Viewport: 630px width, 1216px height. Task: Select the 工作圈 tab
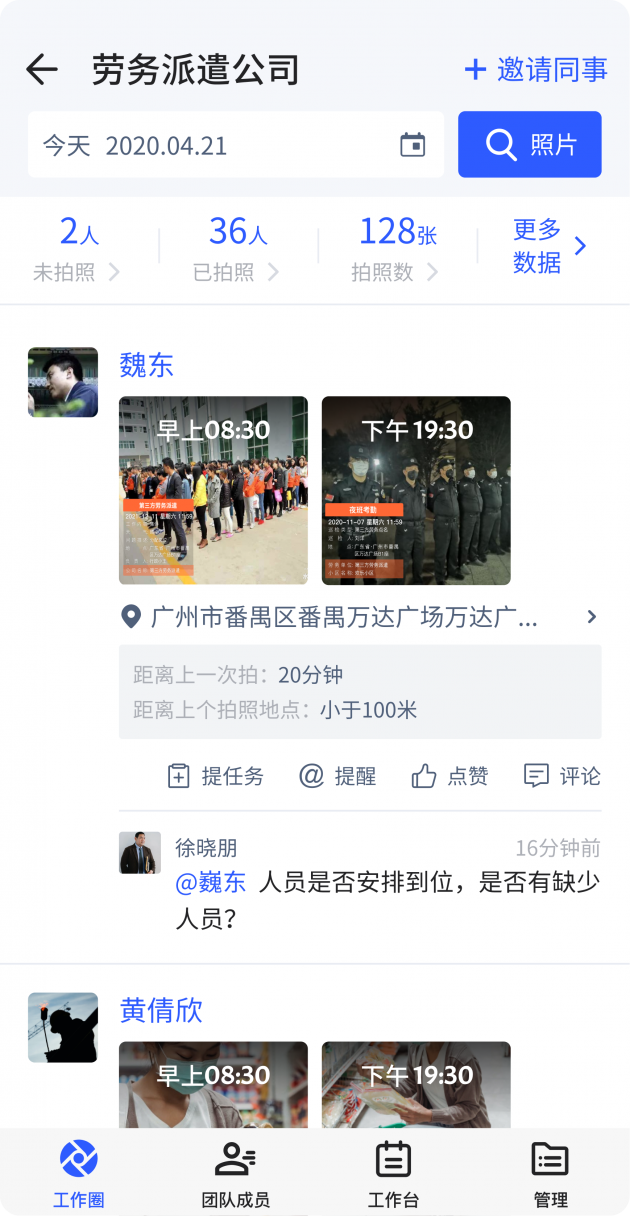click(78, 1173)
